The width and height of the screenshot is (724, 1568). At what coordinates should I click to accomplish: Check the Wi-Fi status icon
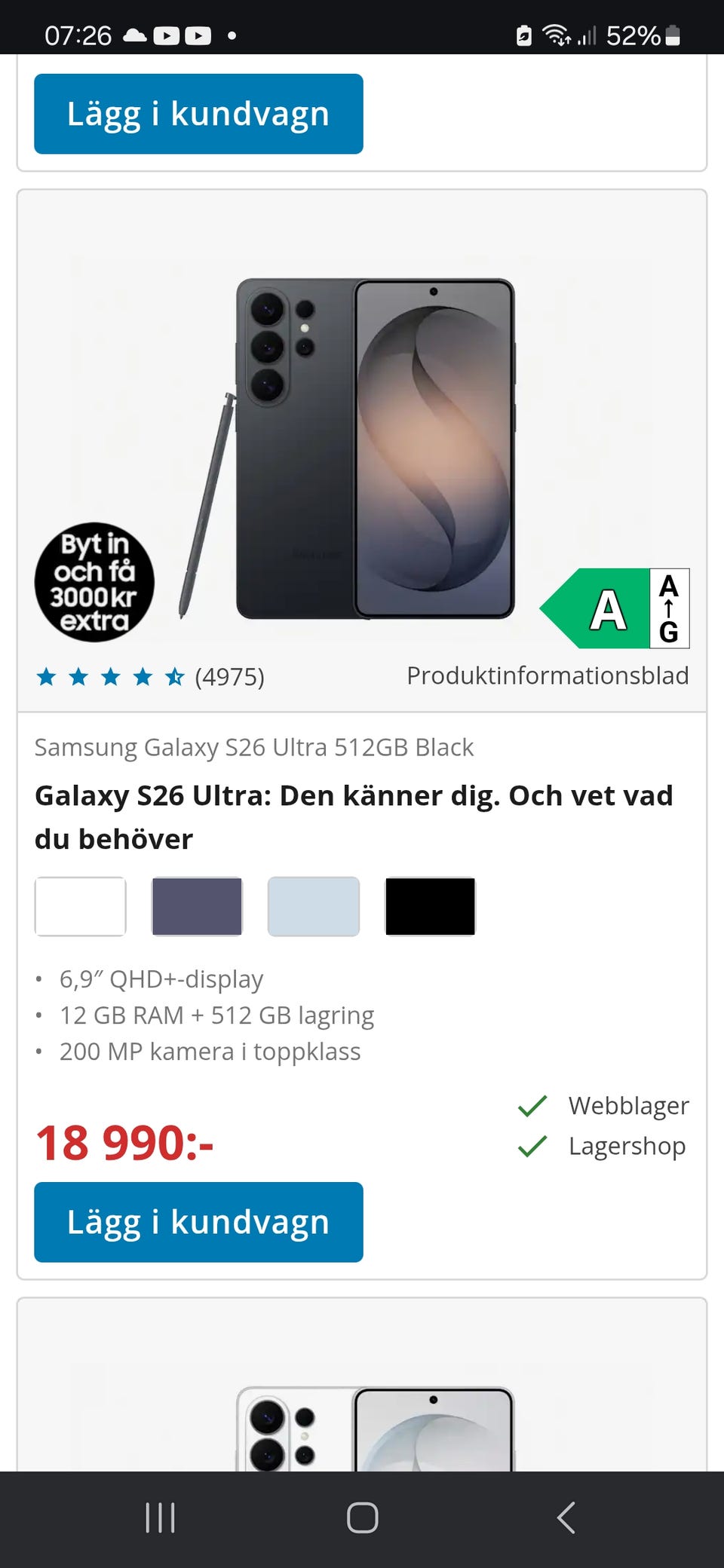[x=557, y=35]
